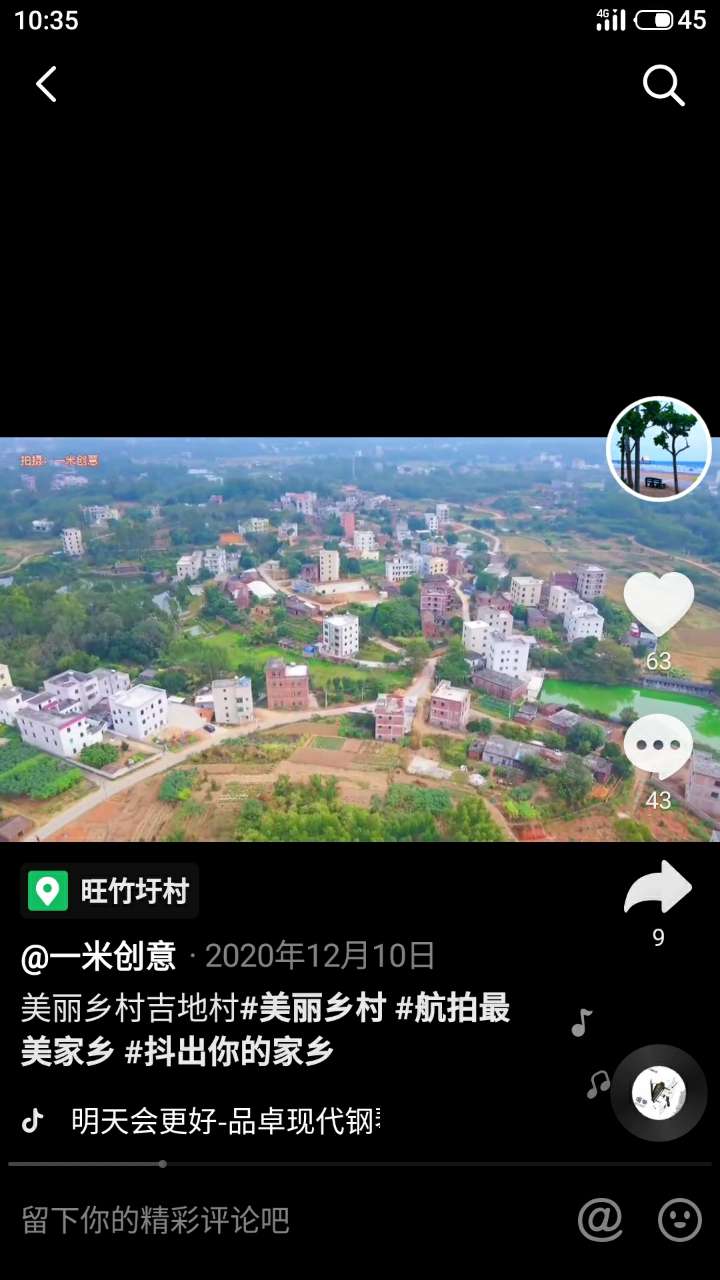Open the hashtag #美丽乡村
Image resolution: width=720 pixels, height=1280 pixels.
(x=313, y=1009)
